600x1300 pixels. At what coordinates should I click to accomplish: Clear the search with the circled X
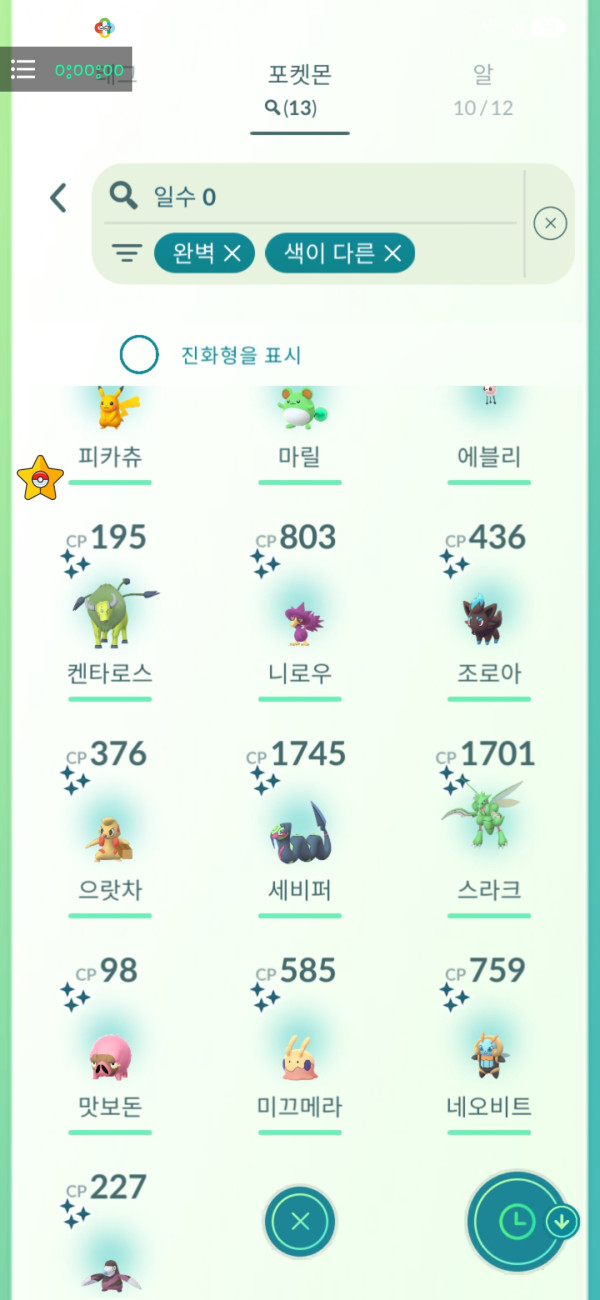[549, 223]
